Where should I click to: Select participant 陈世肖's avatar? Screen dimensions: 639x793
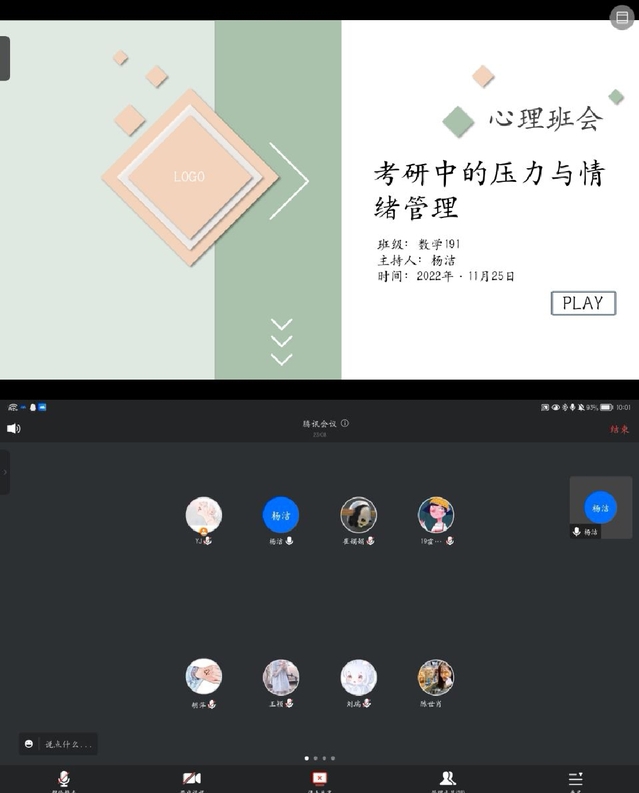coord(436,677)
